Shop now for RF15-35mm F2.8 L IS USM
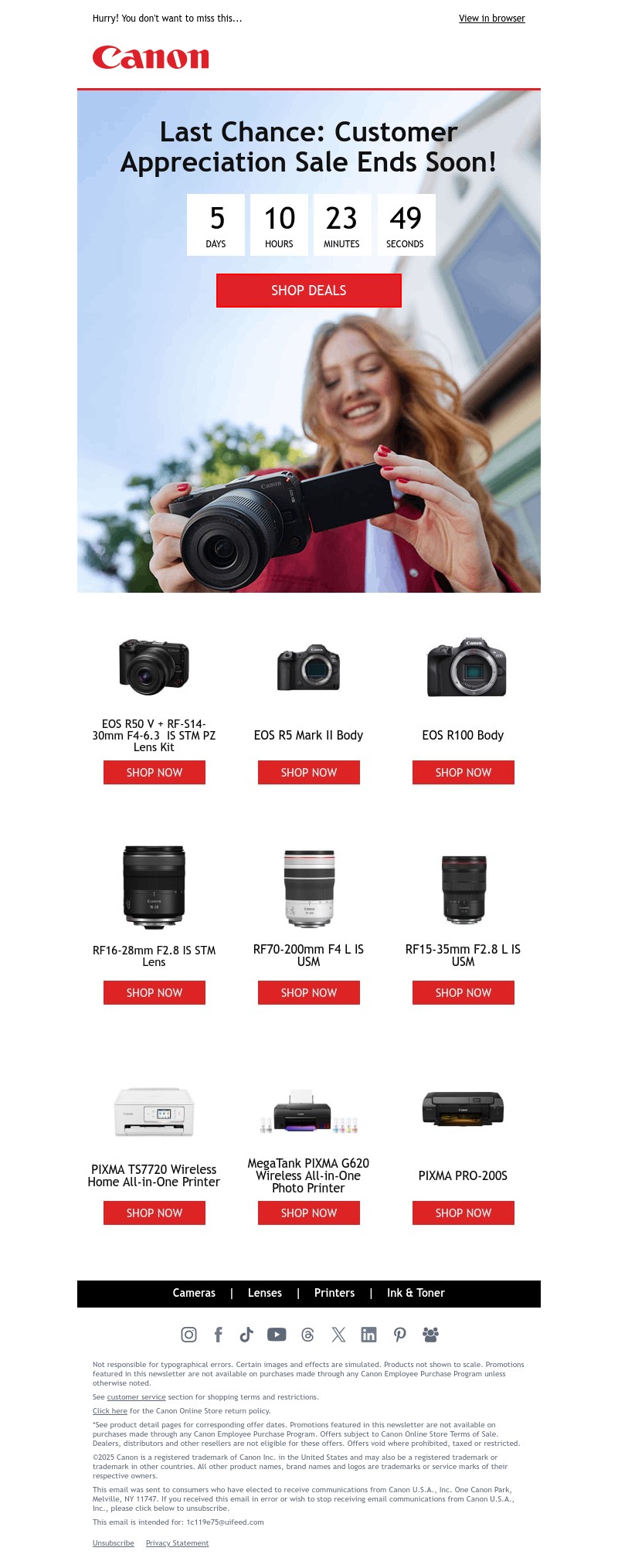618x1568 pixels. (463, 992)
